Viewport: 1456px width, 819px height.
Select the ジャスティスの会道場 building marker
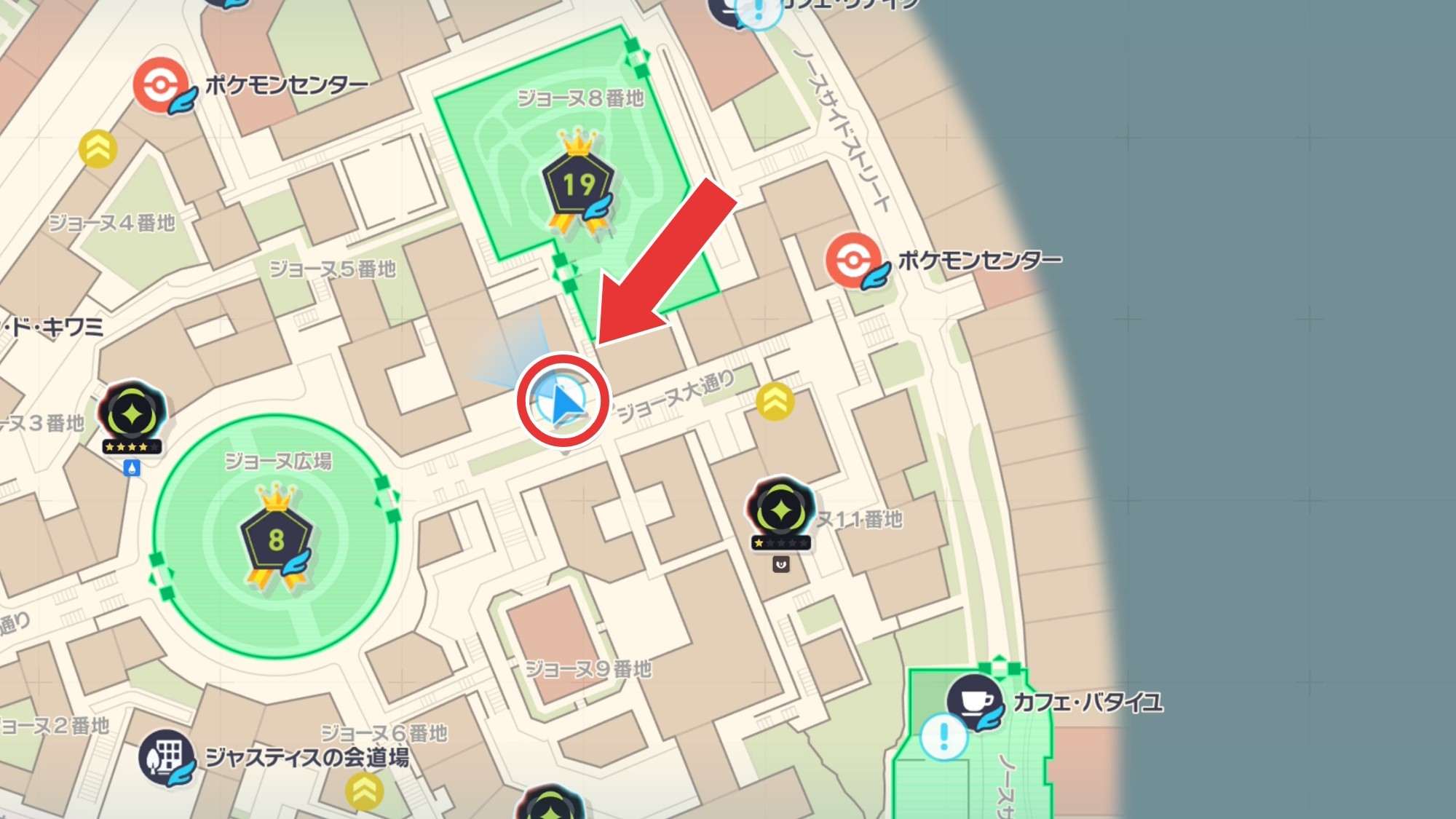pyautogui.click(x=166, y=757)
